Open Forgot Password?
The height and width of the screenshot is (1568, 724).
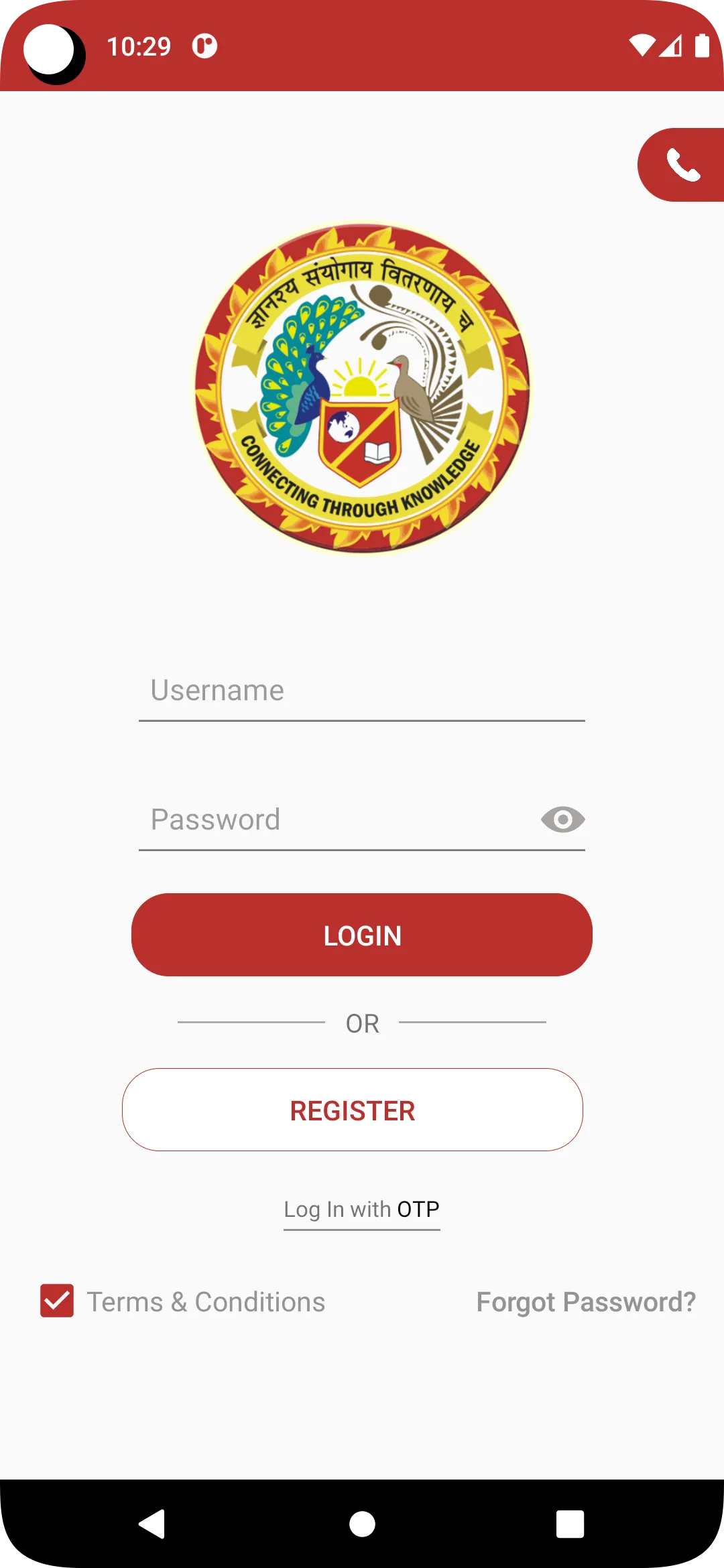click(x=586, y=1302)
